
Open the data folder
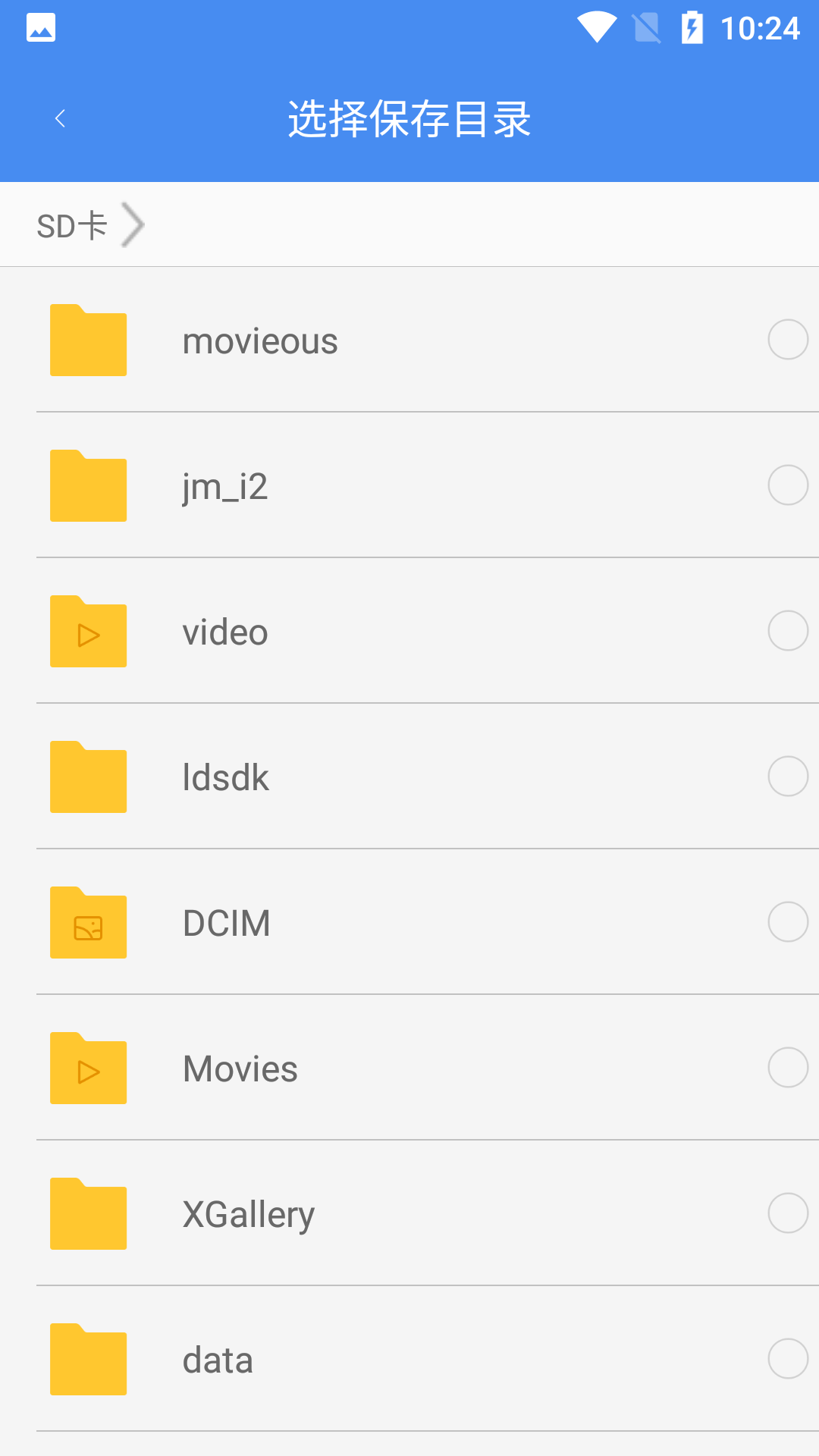tap(218, 1360)
